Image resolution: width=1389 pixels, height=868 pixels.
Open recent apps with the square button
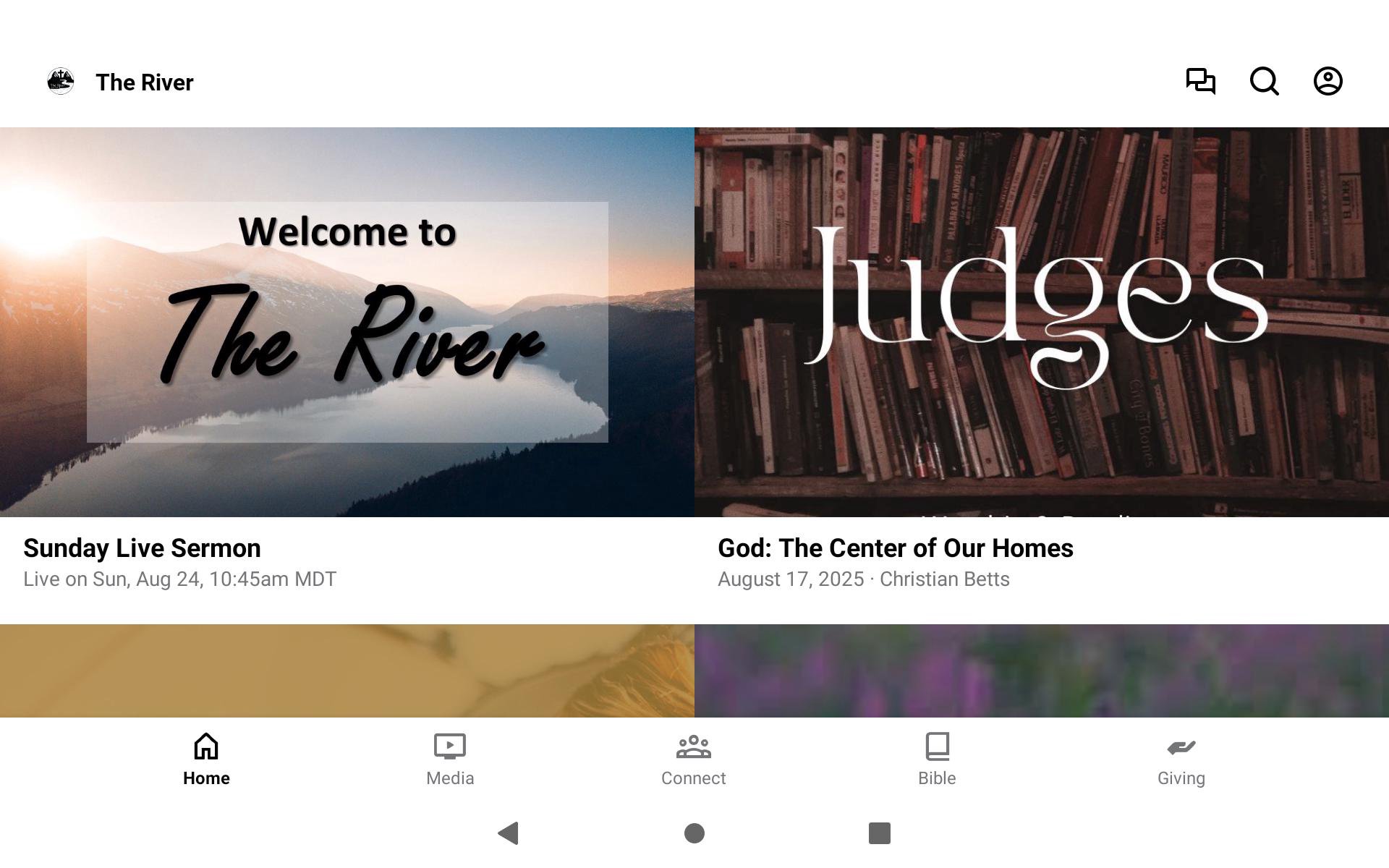tap(879, 833)
